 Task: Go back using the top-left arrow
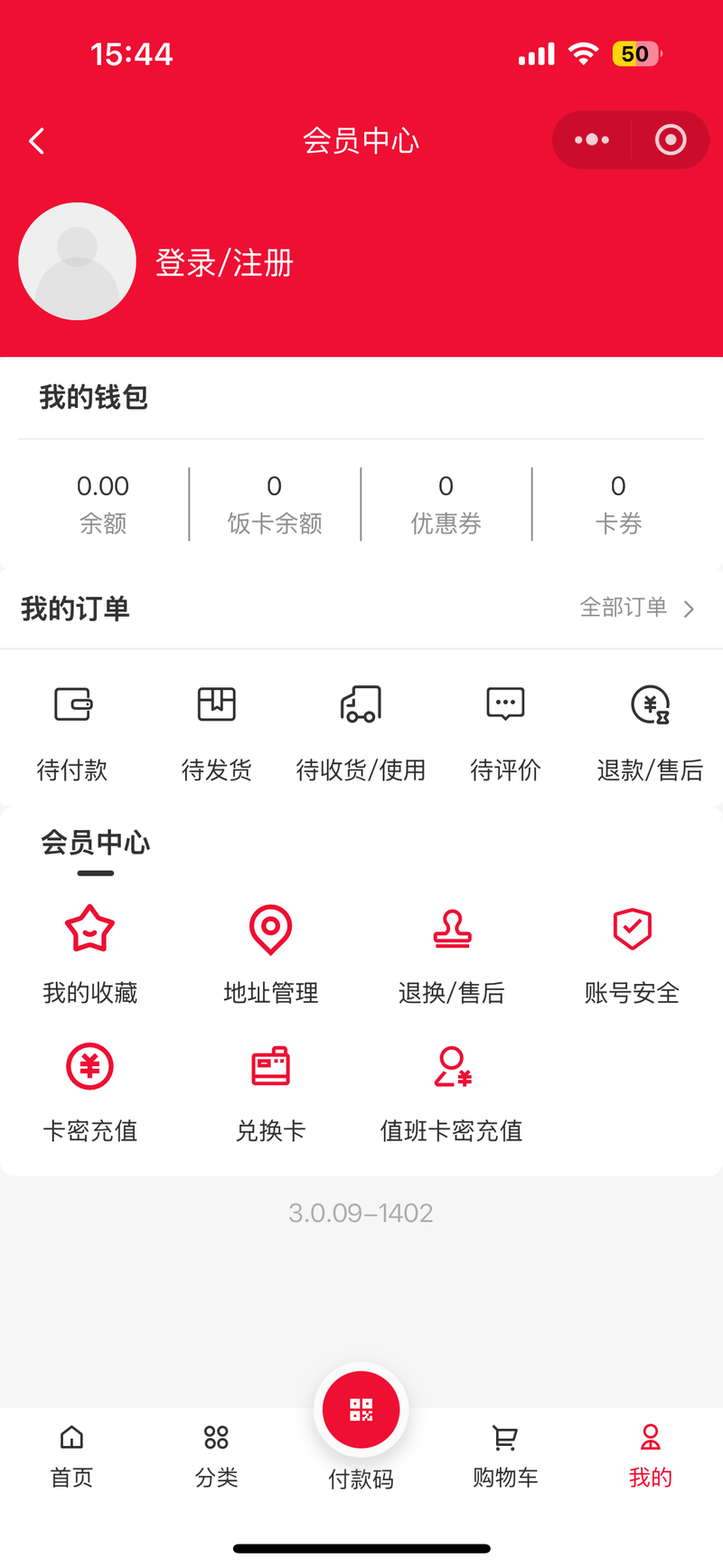pos(36,141)
